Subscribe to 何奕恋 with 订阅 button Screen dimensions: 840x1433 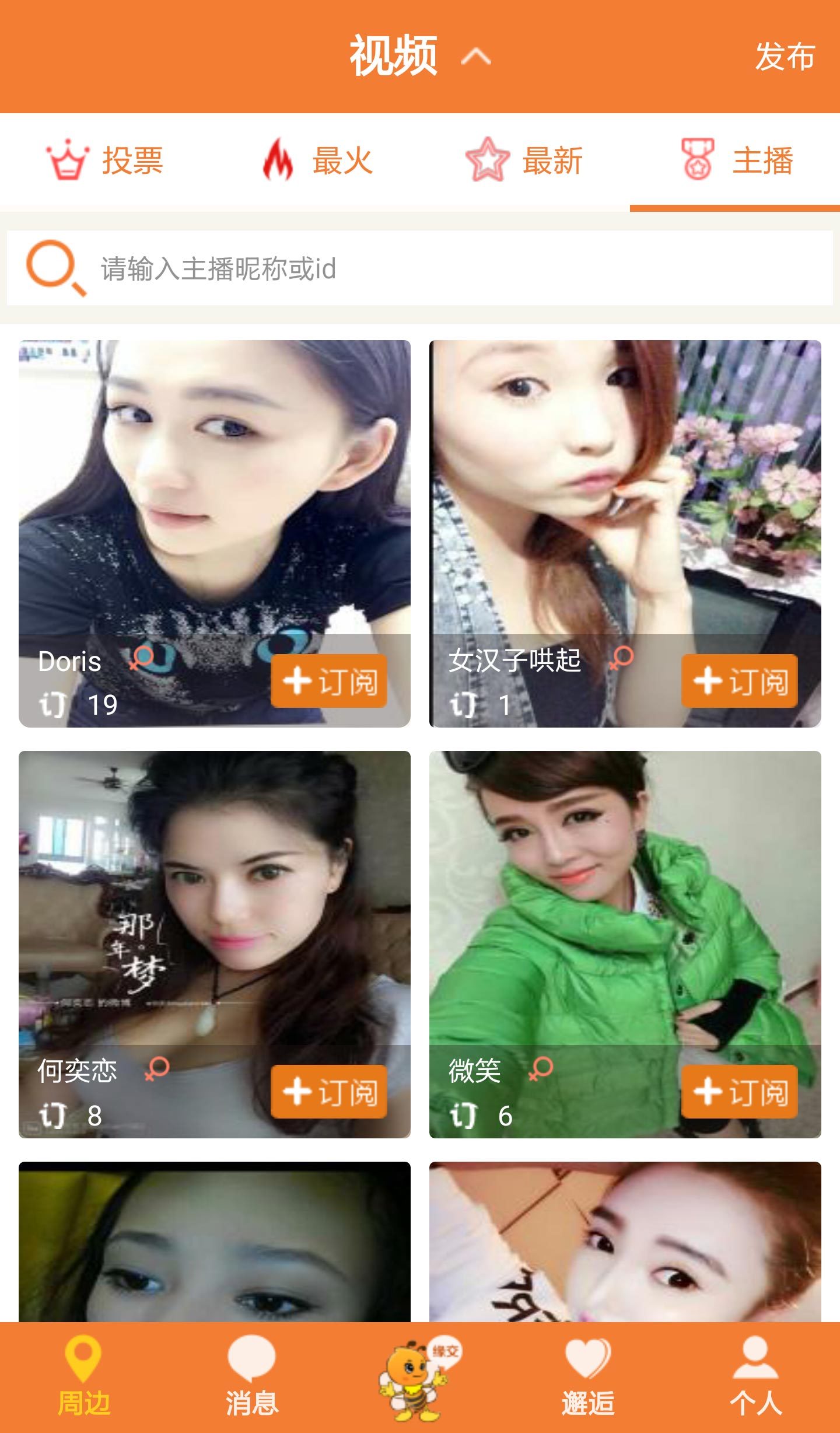[x=329, y=1092]
